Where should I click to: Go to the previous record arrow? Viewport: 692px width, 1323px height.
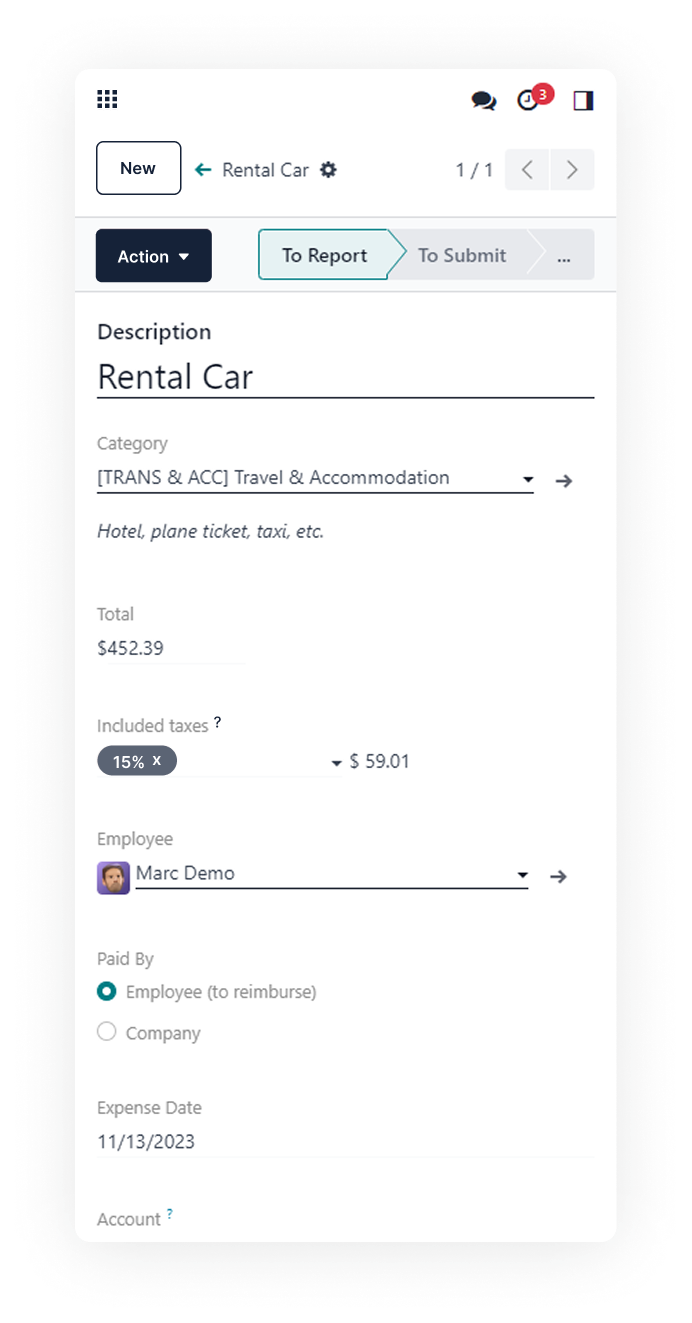[527, 169]
